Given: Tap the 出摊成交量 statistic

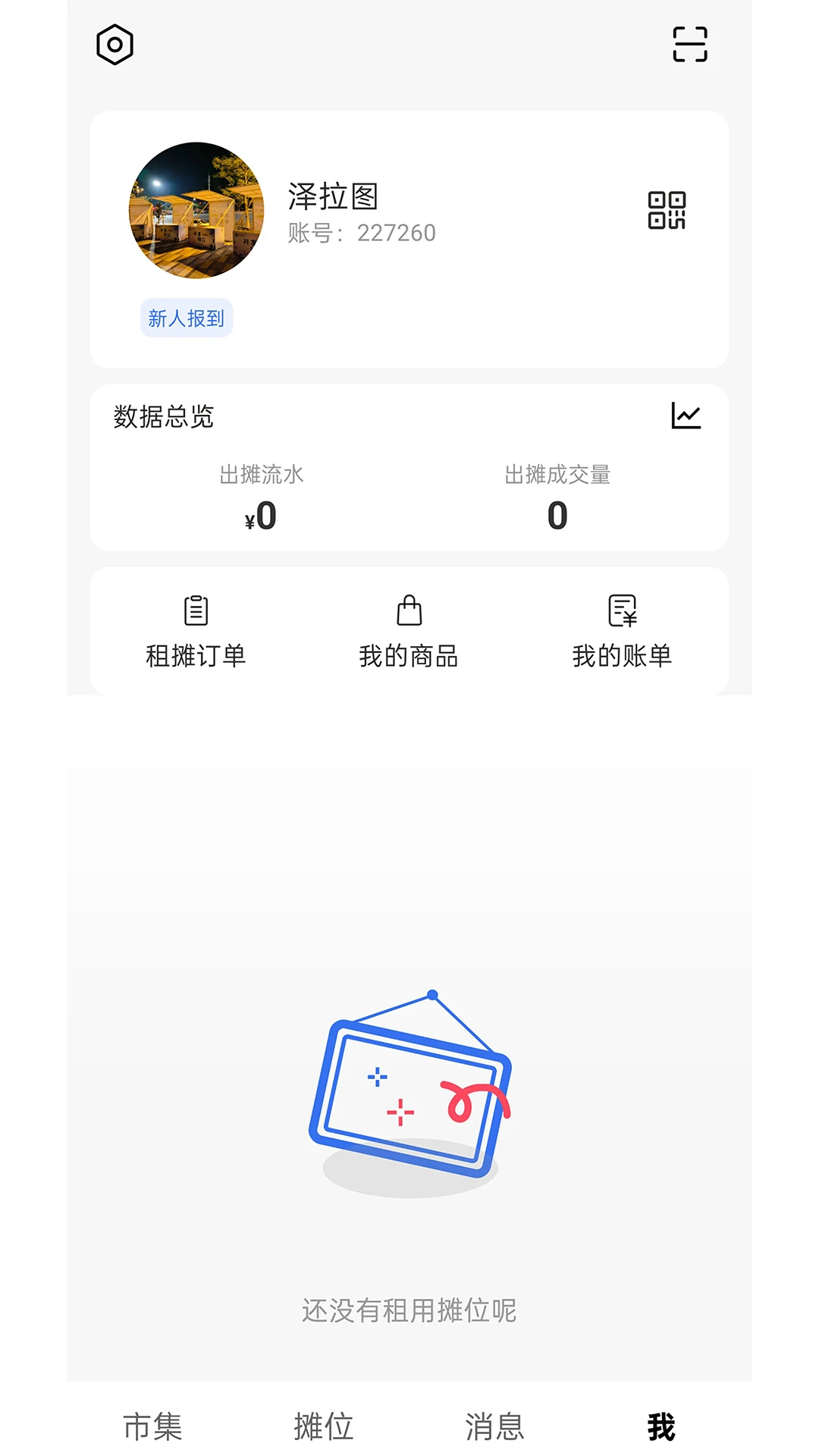Looking at the screenshot, I should tap(560, 475).
